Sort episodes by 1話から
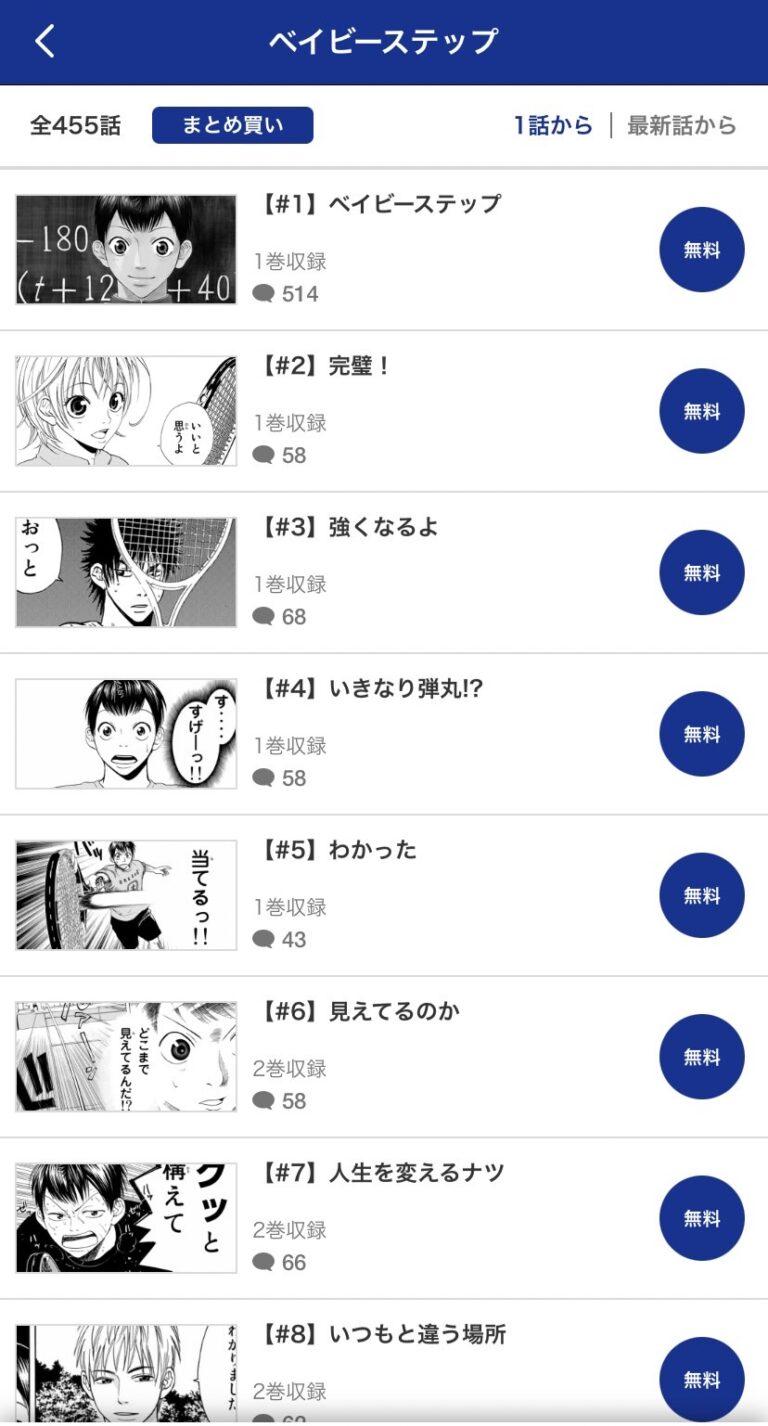This screenshot has height=1426, width=768. click(553, 125)
